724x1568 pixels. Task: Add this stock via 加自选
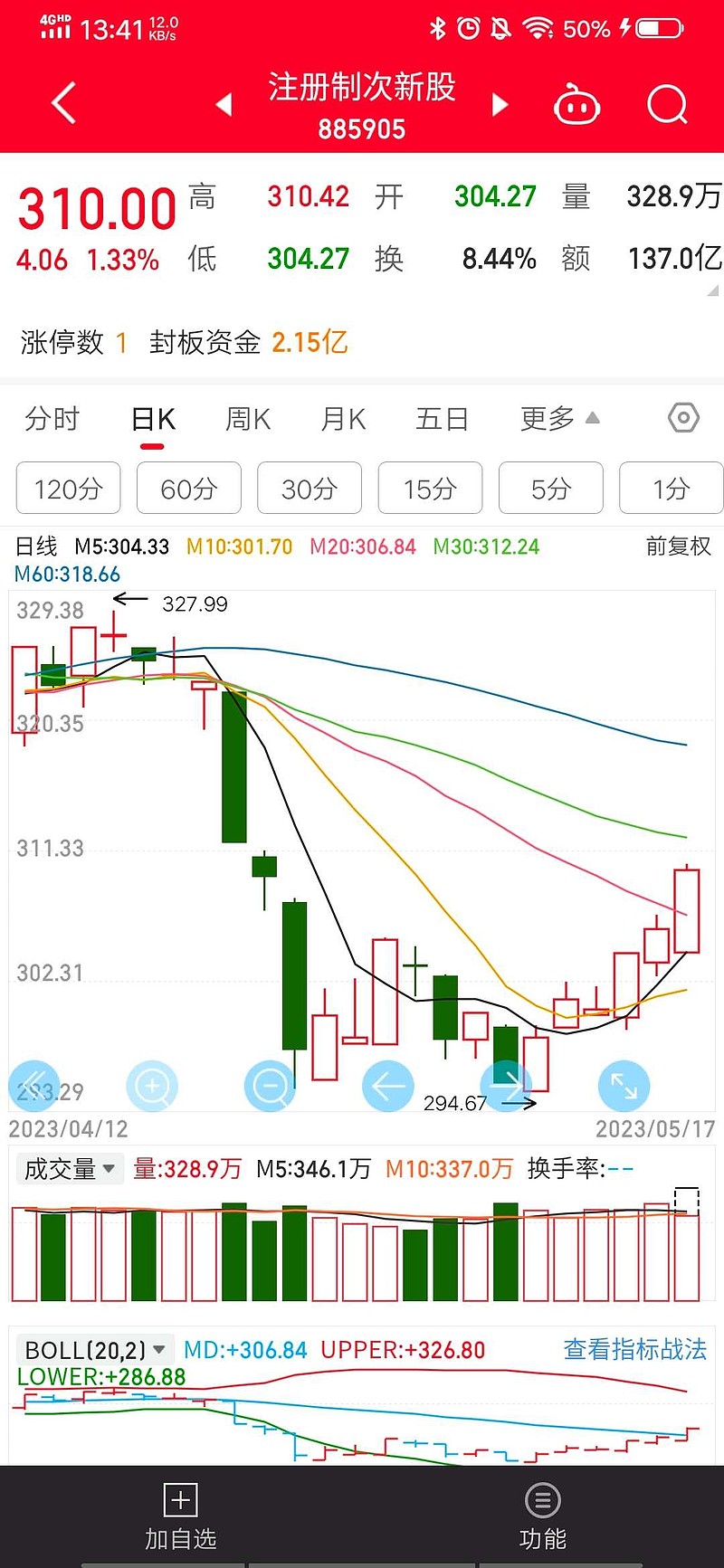[180, 1516]
